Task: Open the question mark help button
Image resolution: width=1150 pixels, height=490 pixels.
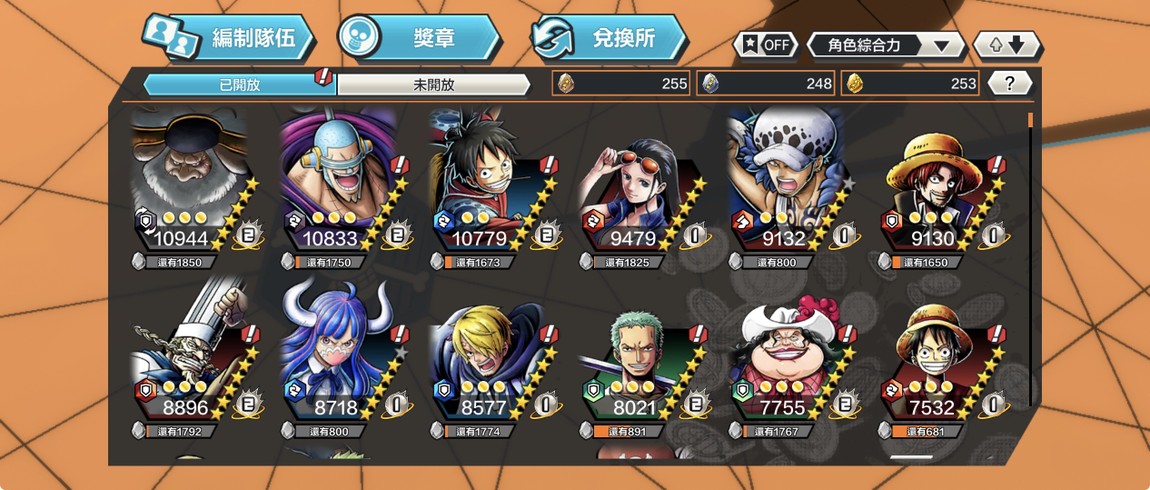Action: click(1010, 84)
